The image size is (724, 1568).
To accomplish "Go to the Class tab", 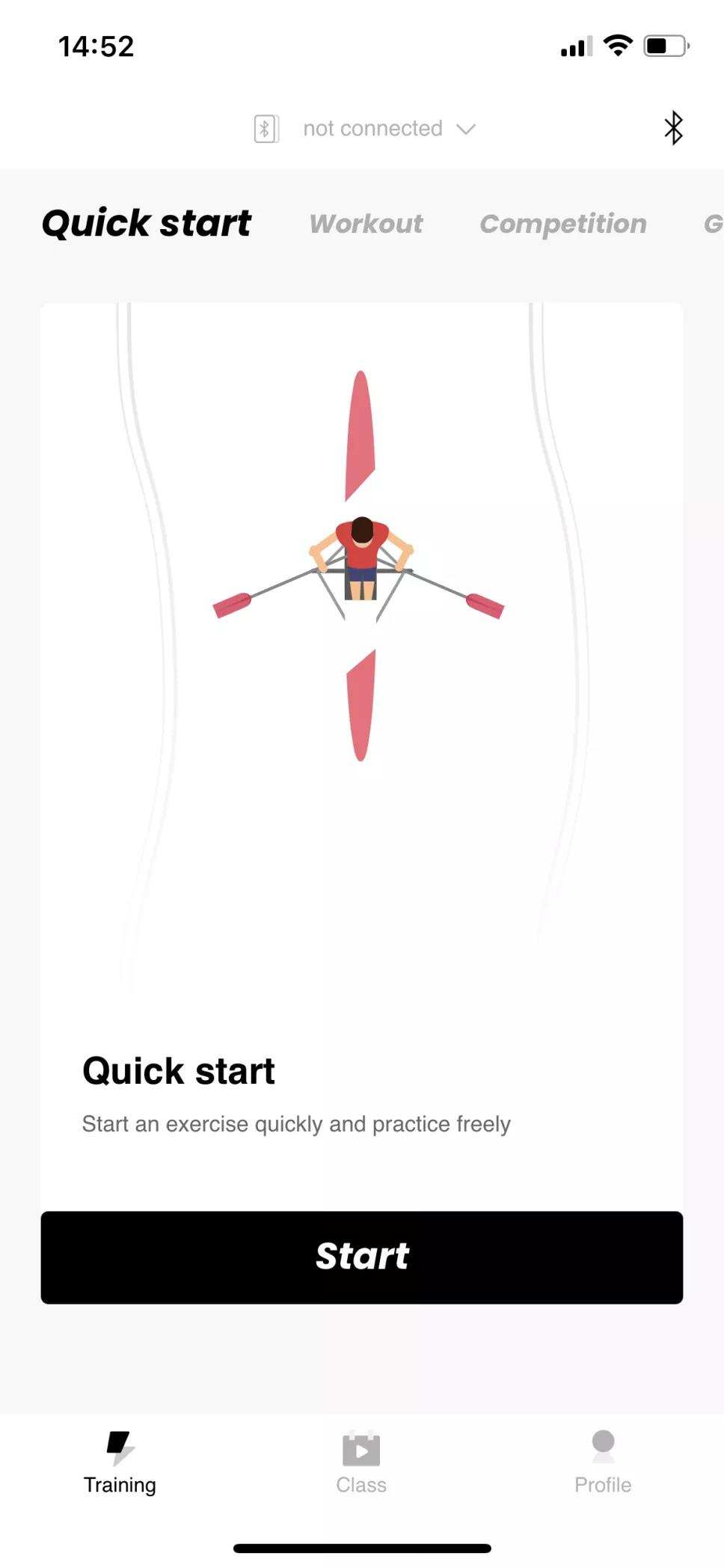I will coord(361,1463).
